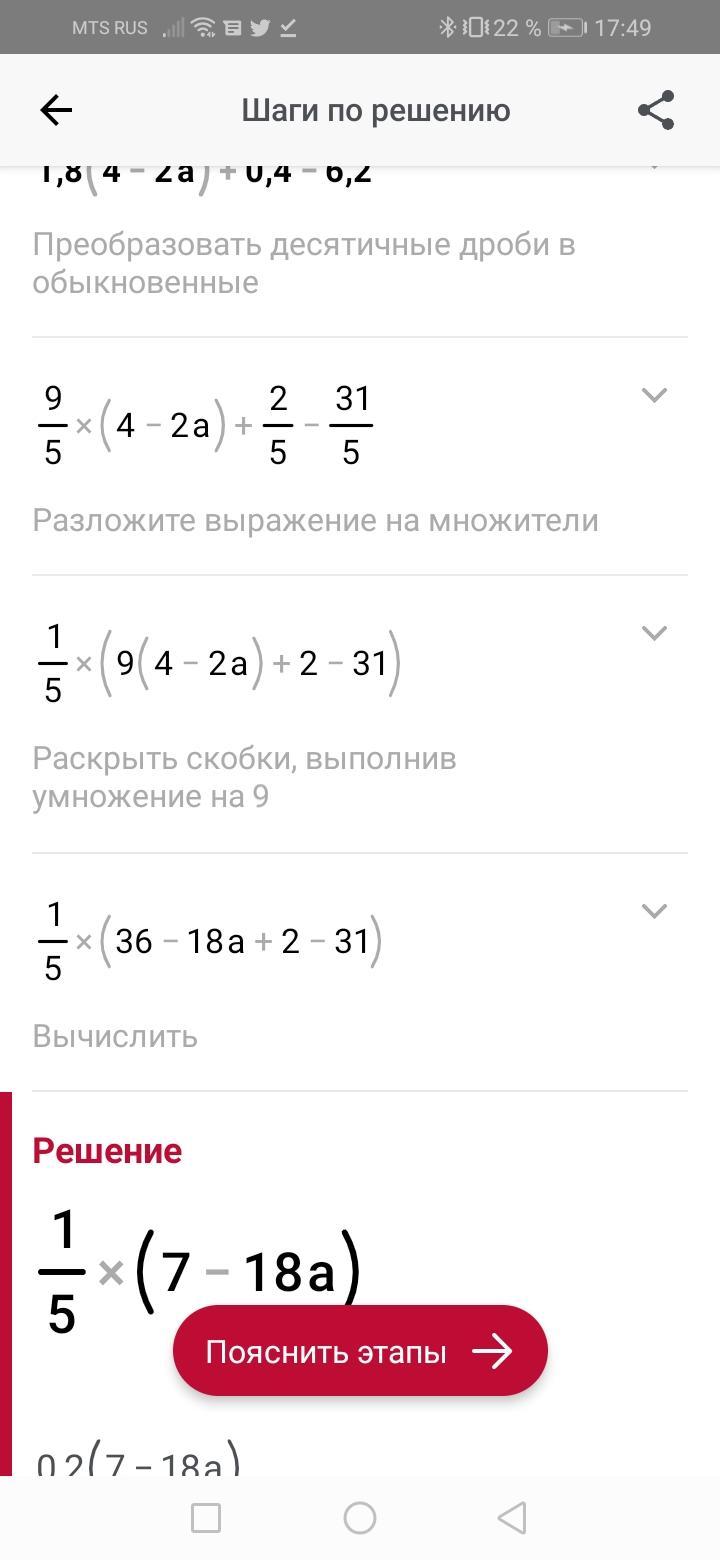720x1560 pixels.
Task: Open recent apps from the navigation bar
Action: tap(206, 1518)
